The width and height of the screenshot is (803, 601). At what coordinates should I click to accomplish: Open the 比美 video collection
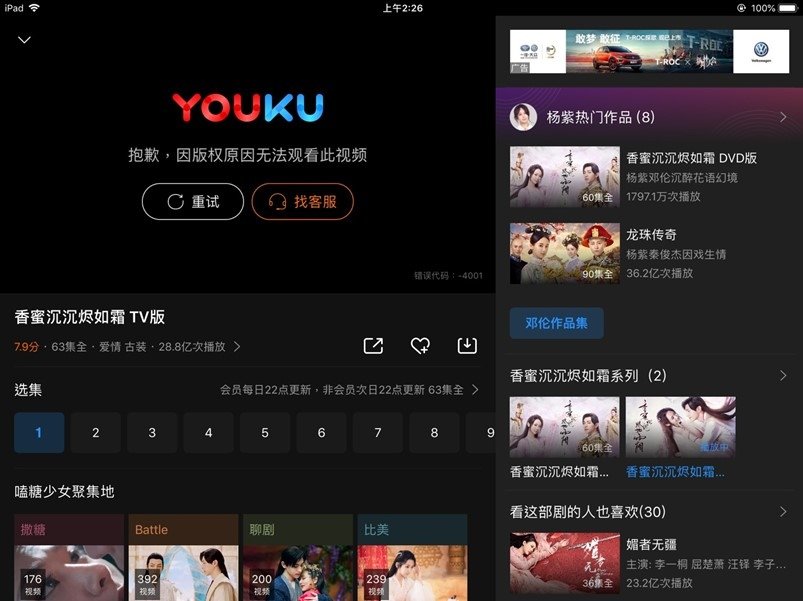(x=412, y=557)
